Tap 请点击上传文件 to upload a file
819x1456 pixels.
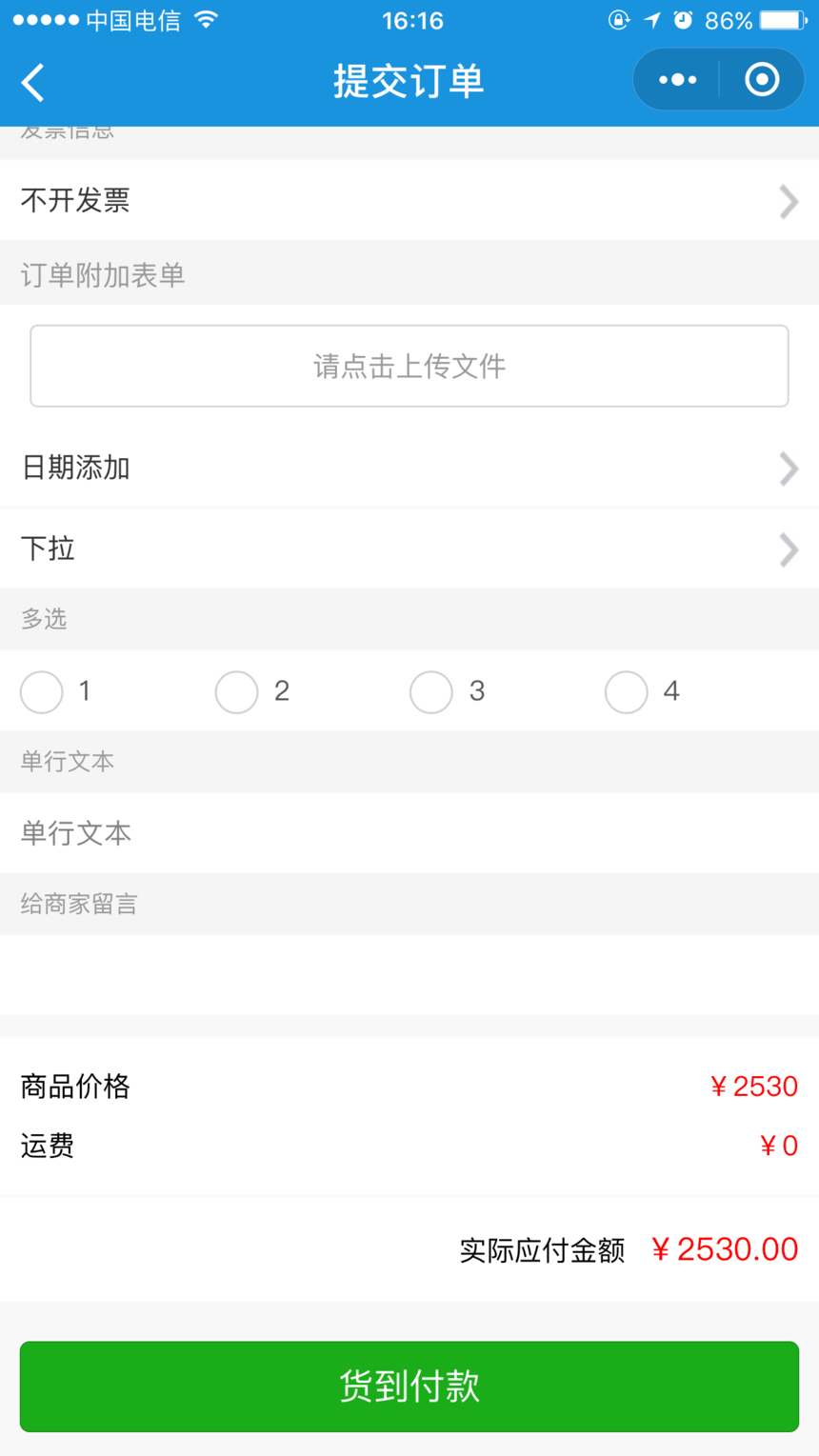coord(409,366)
